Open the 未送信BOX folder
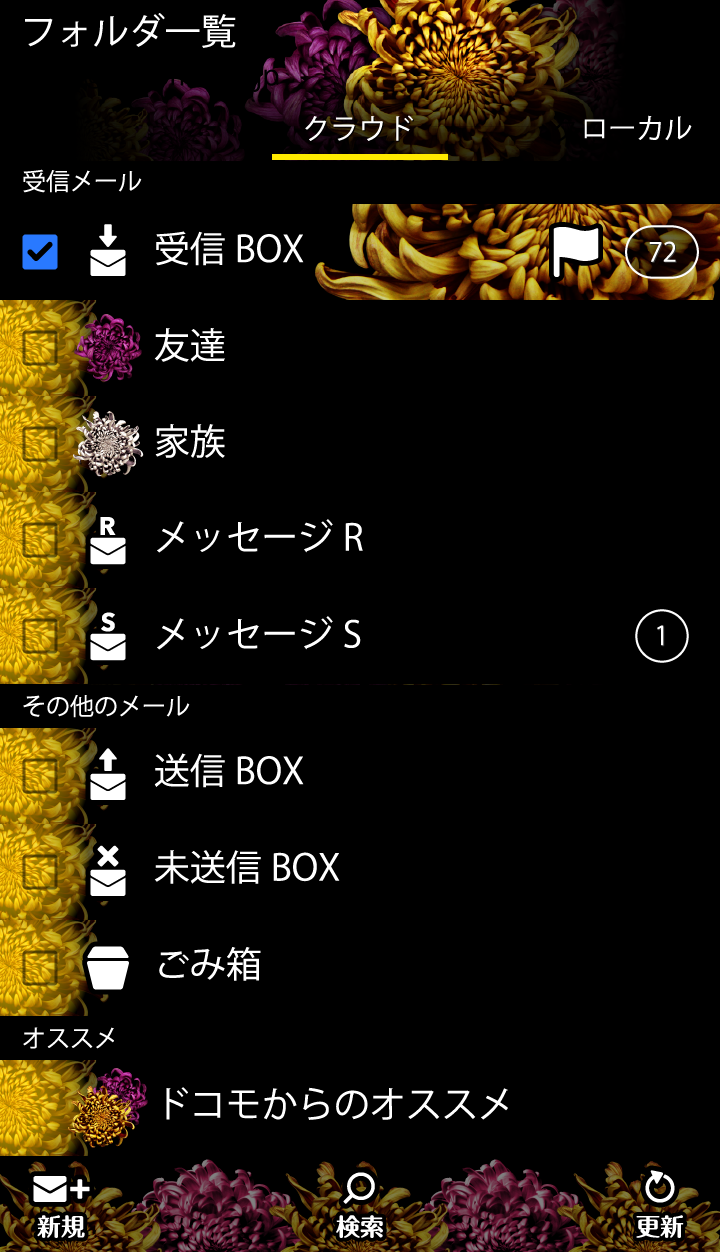 coord(247,868)
